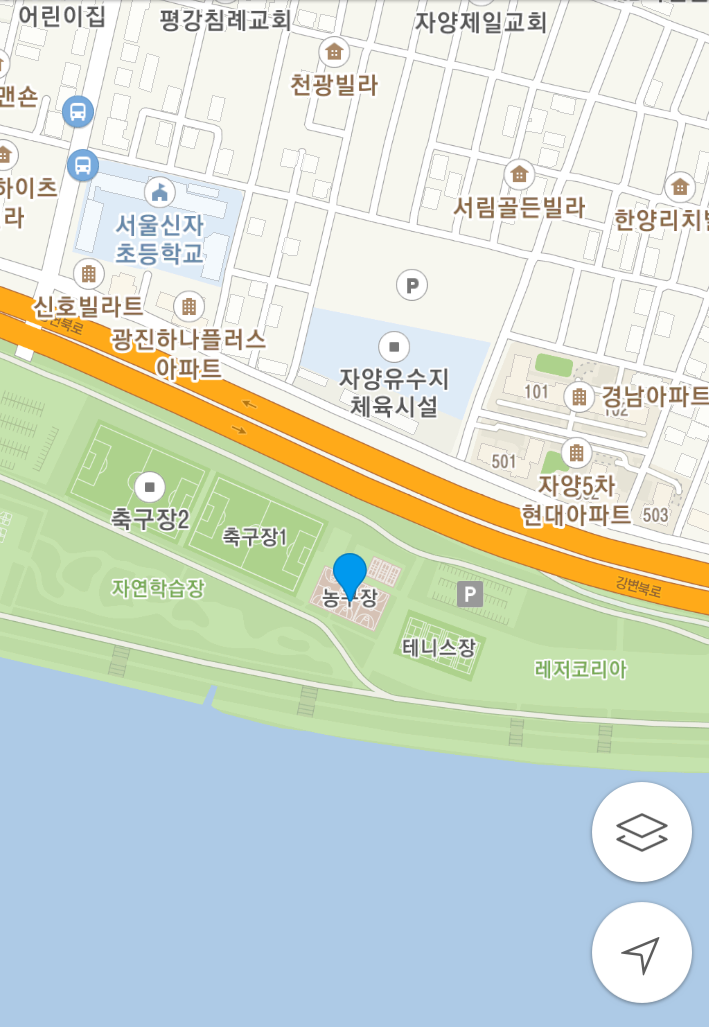Select the 신호빌라트 building marker
709x1027 pixels.
89,273
